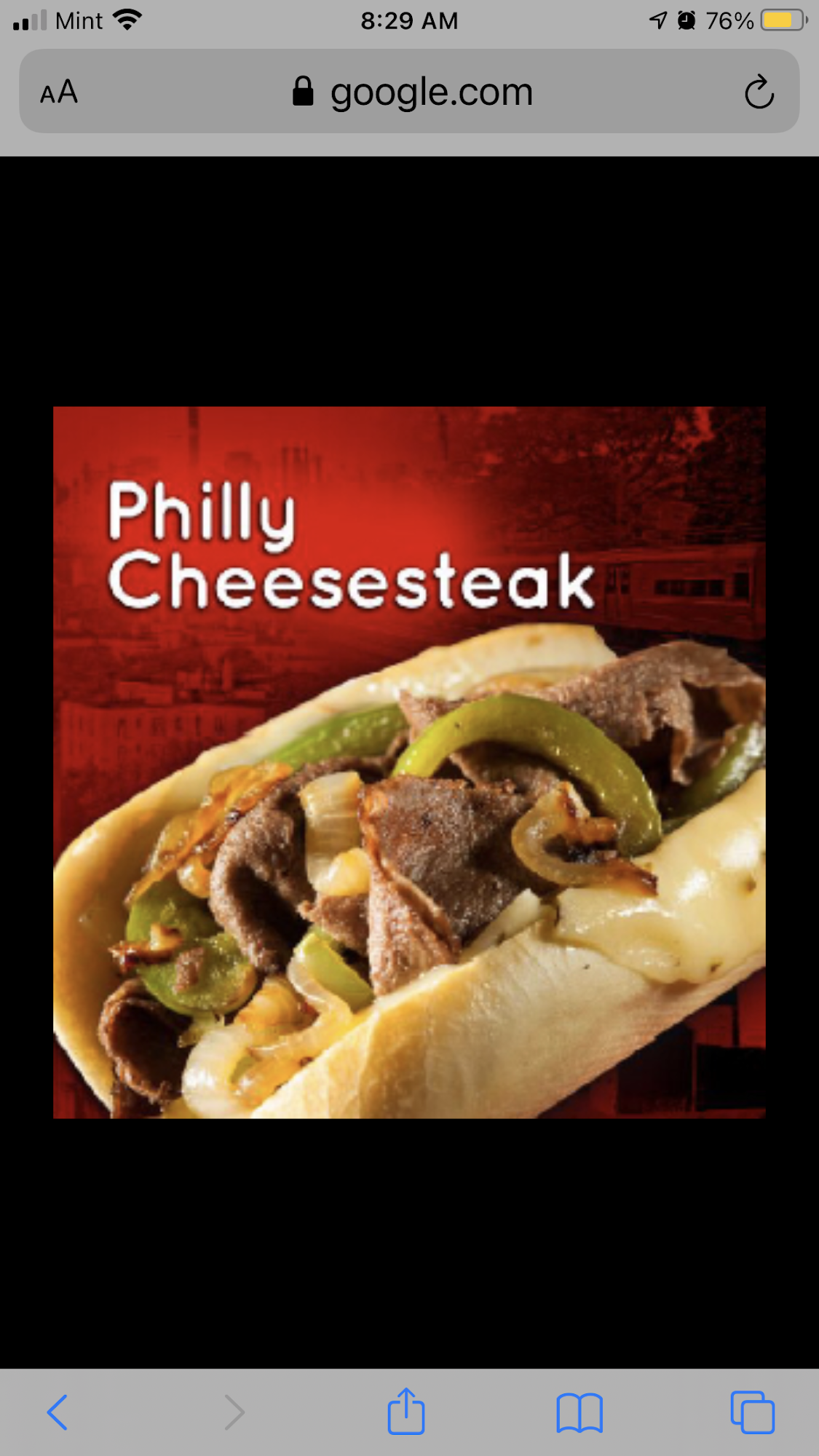819x1456 pixels.
Task: Open bookmarks and reading list
Action: click(x=579, y=1412)
